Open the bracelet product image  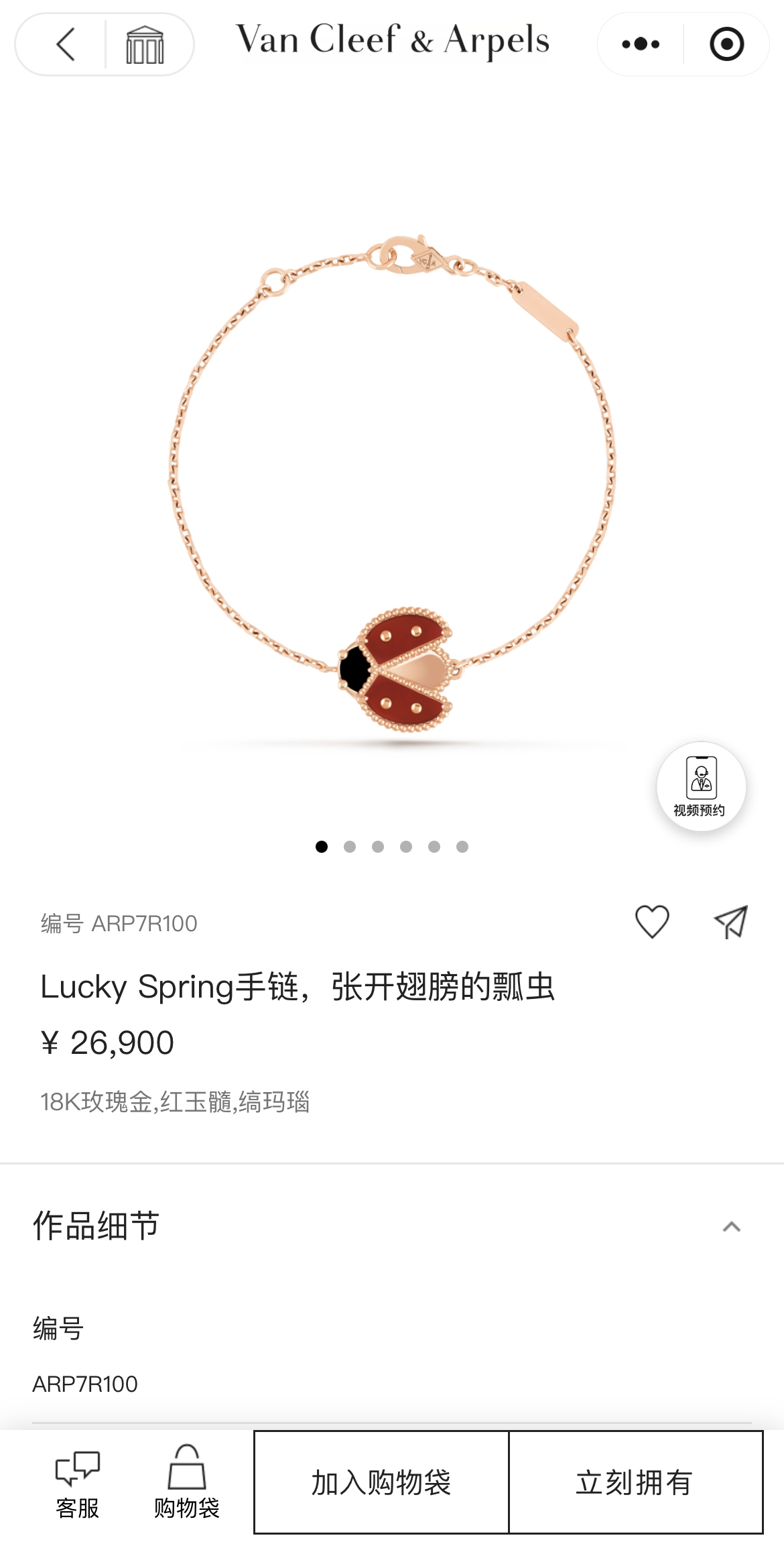point(392,483)
